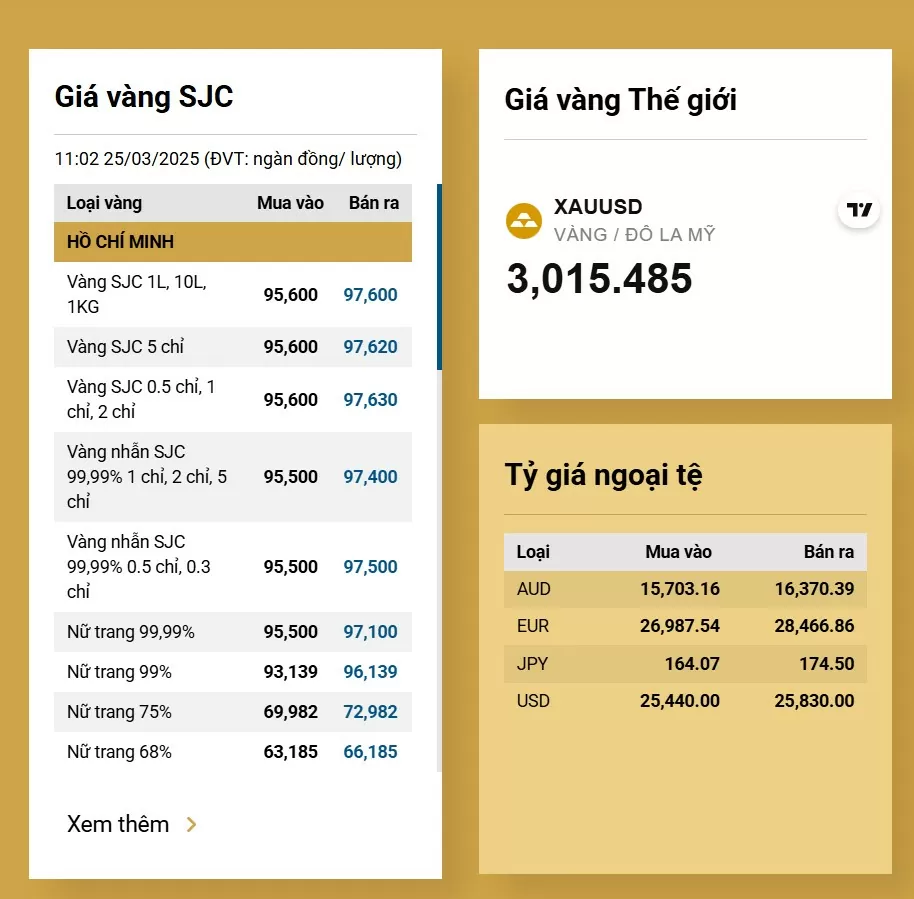The height and width of the screenshot is (899, 914).
Task: Open the TradingView logo button
Action: pyautogui.click(x=859, y=211)
